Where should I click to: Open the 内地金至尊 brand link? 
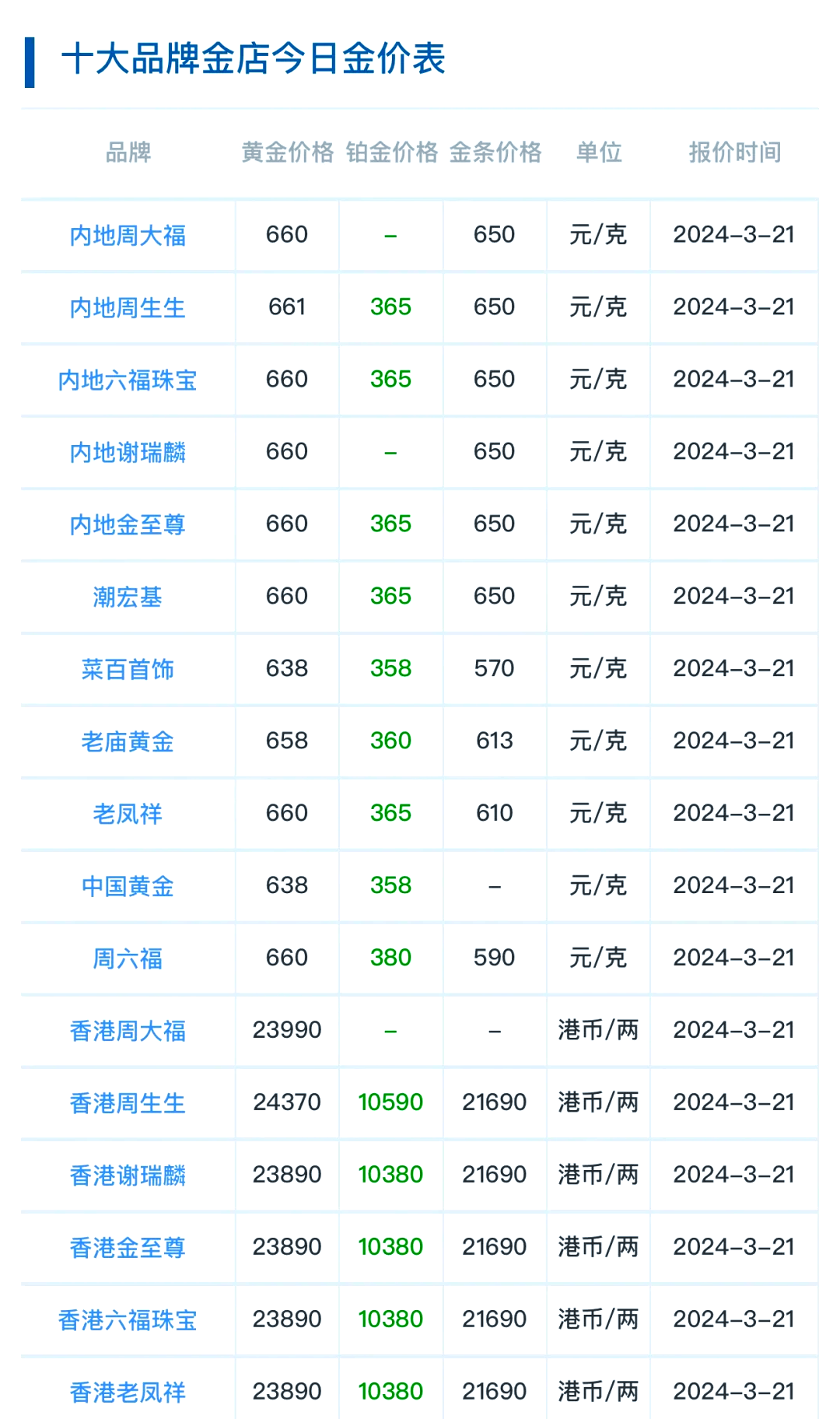128,525
